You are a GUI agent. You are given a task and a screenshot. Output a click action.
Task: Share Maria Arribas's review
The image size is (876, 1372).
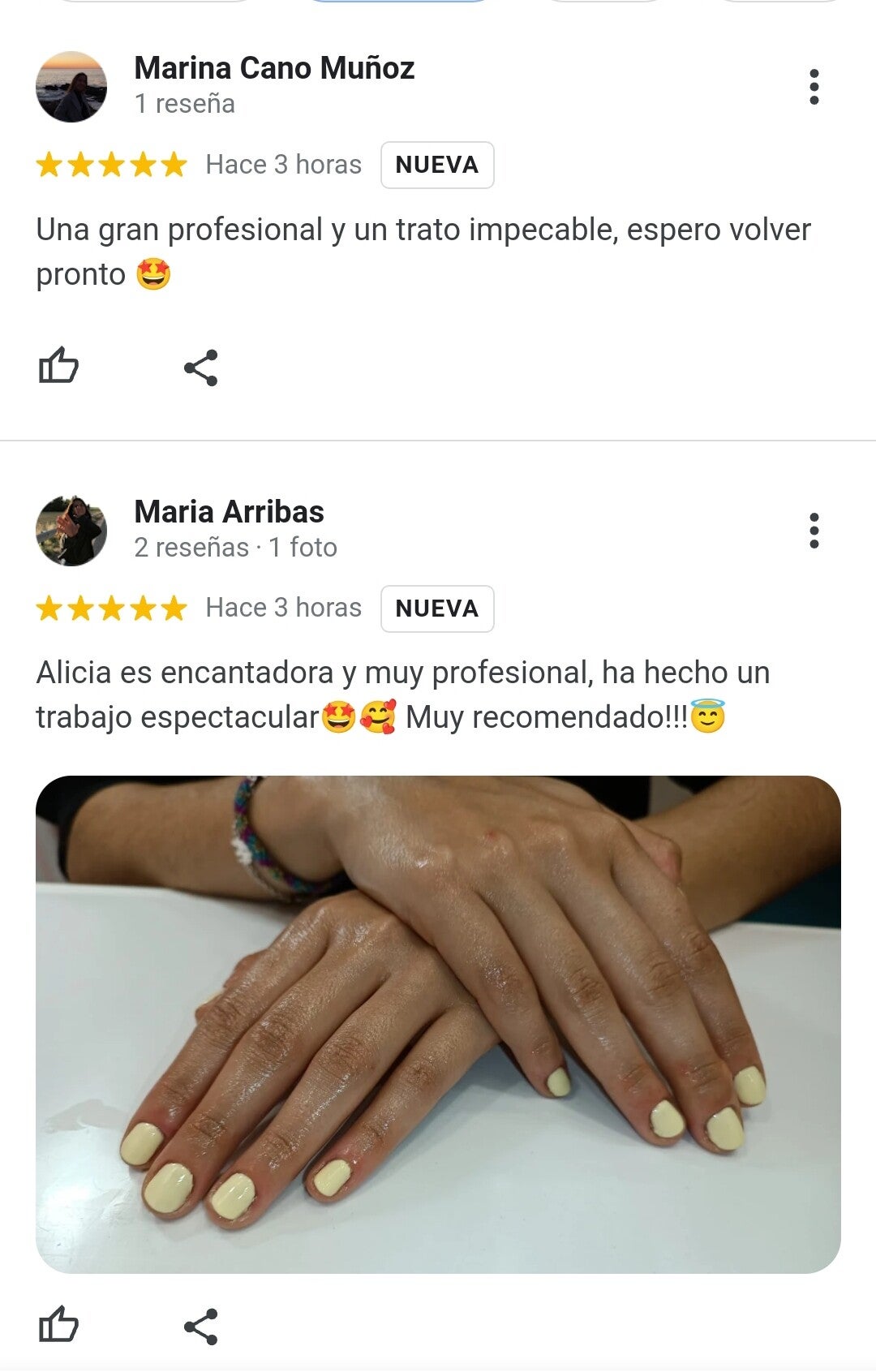pos(200,1327)
